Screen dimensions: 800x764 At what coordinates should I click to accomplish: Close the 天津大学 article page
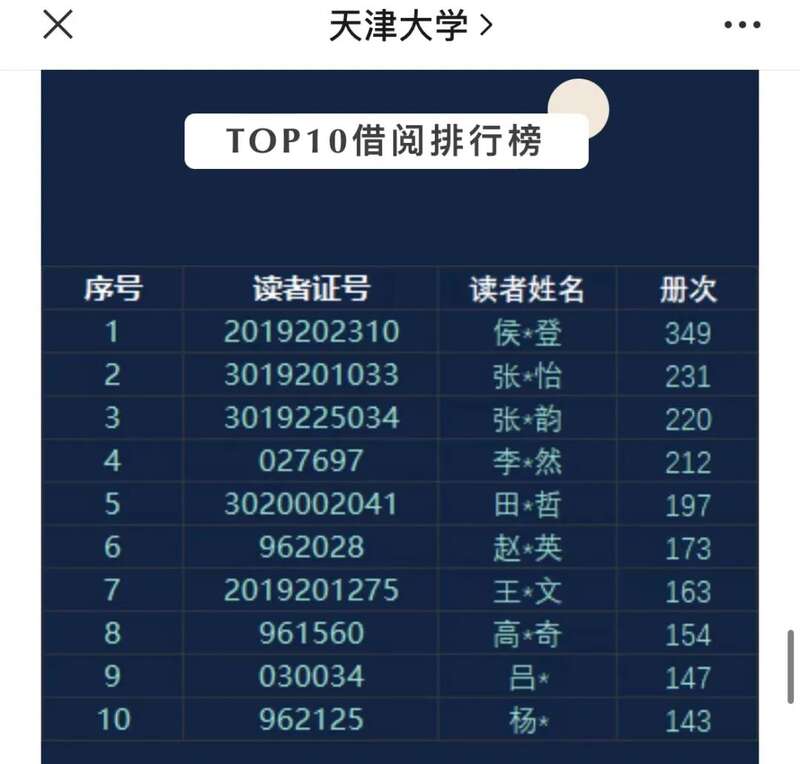pos(58,26)
